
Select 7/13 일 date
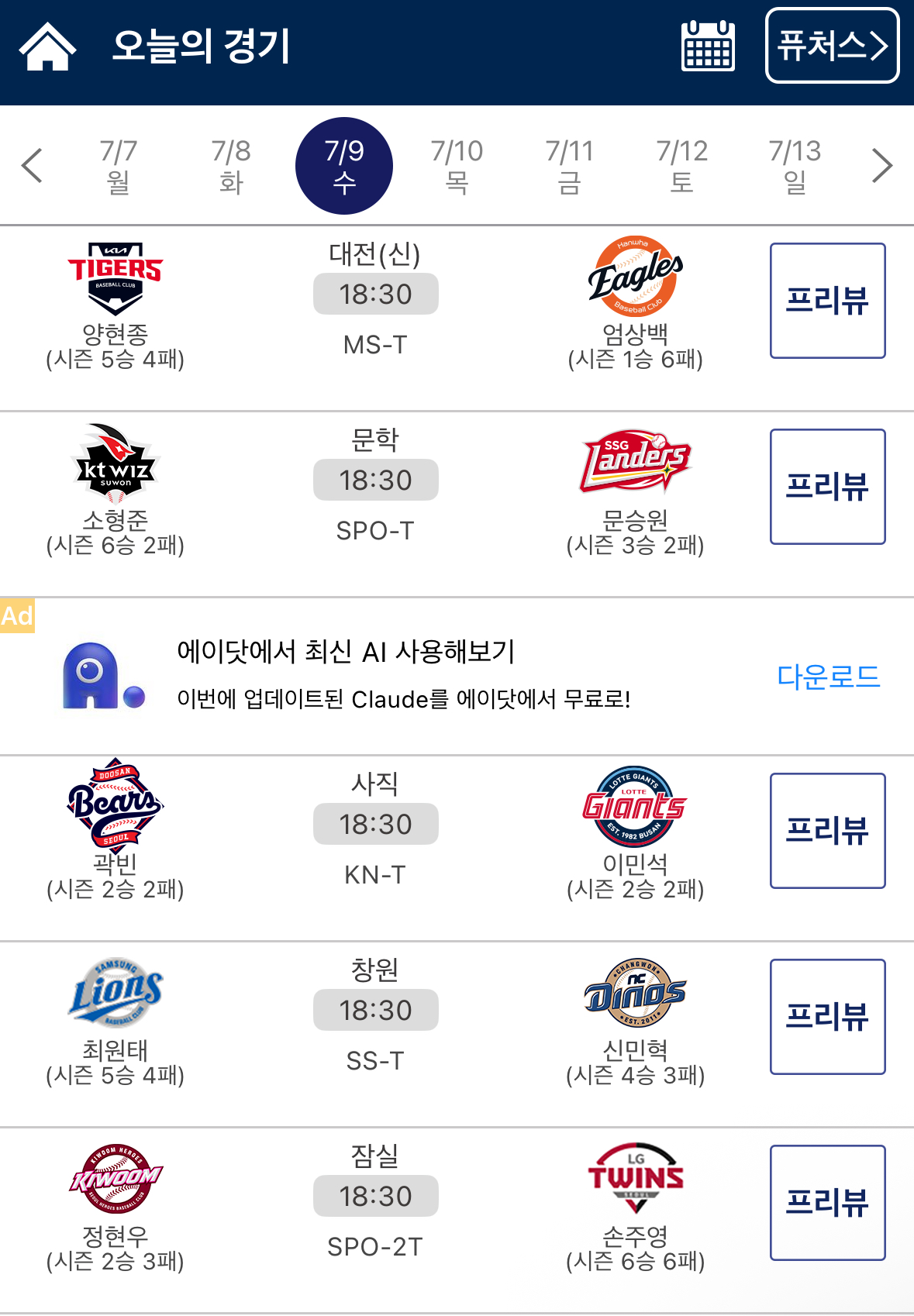click(x=795, y=166)
